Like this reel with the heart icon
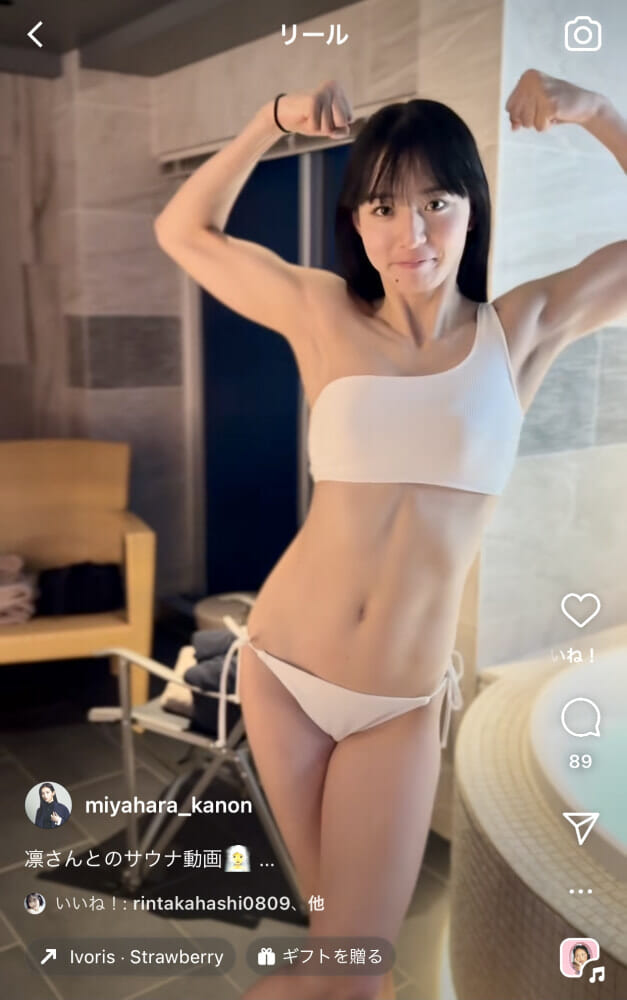 coord(580,610)
